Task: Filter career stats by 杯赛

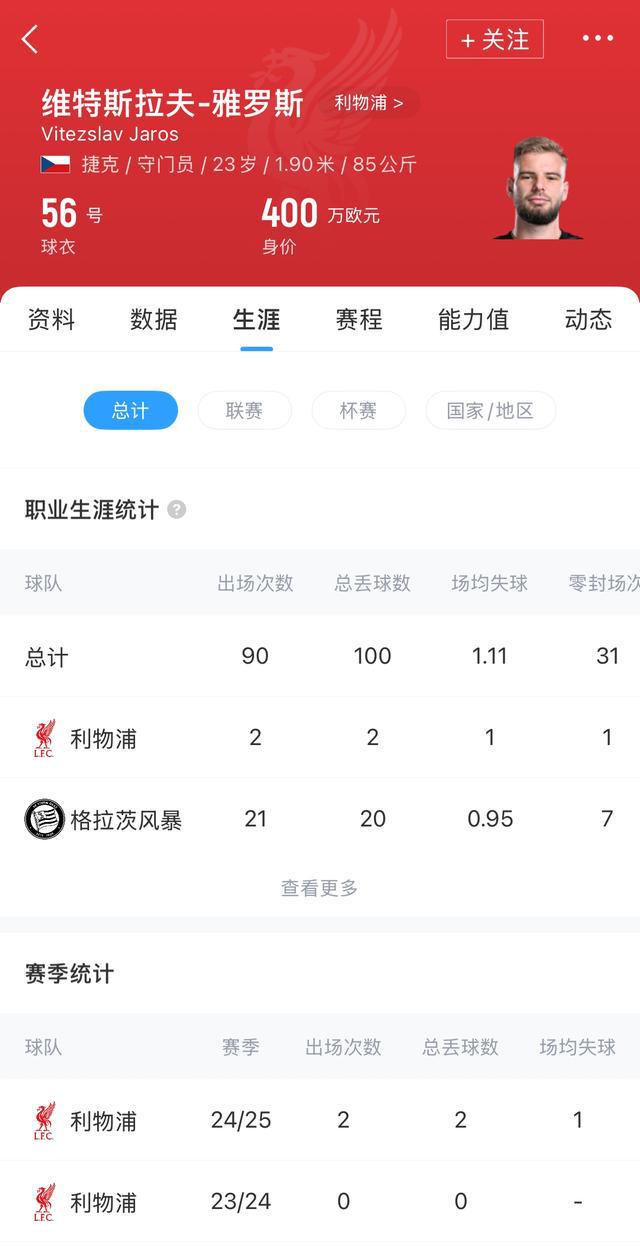Action: pyautogui.click(x=358, y=411)
